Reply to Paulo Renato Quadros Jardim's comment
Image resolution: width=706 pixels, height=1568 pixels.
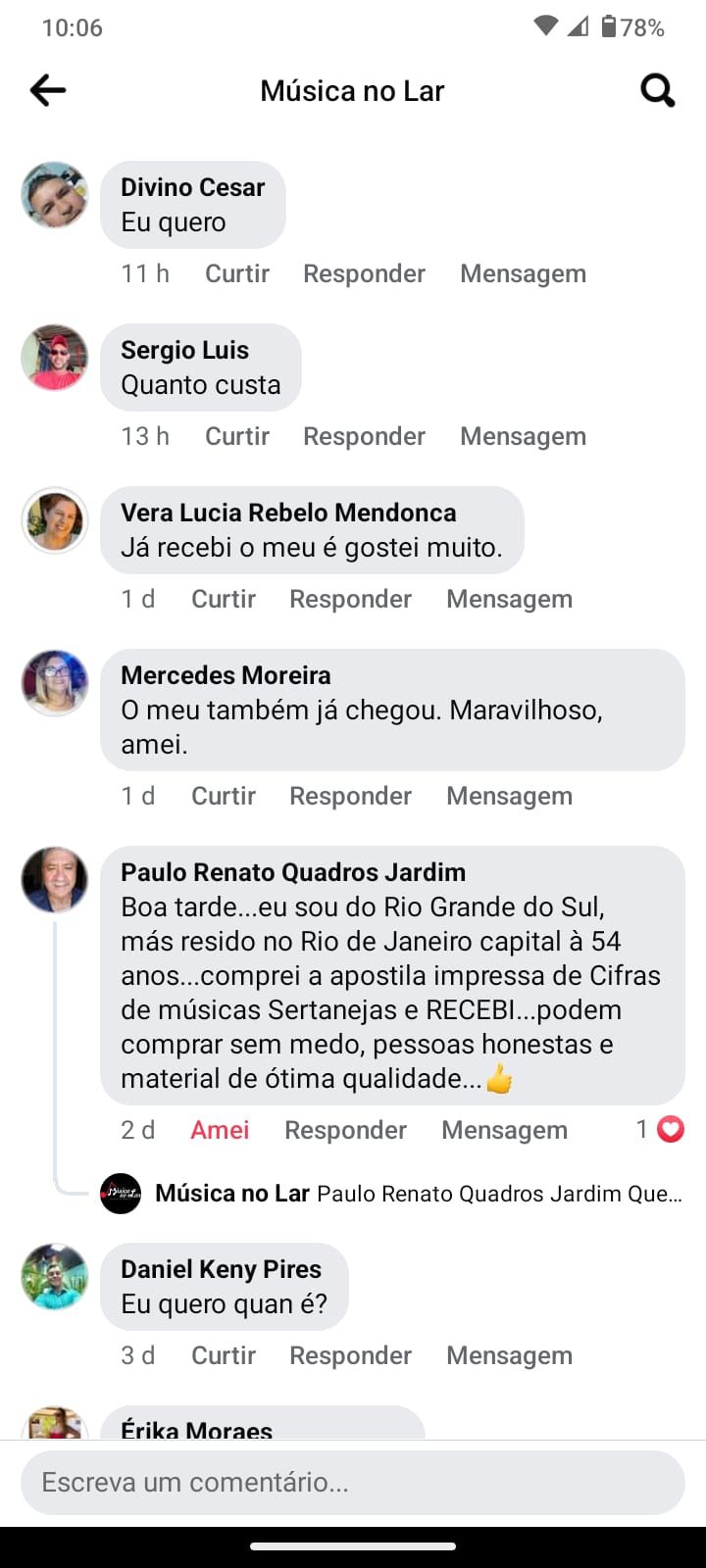345,1130
